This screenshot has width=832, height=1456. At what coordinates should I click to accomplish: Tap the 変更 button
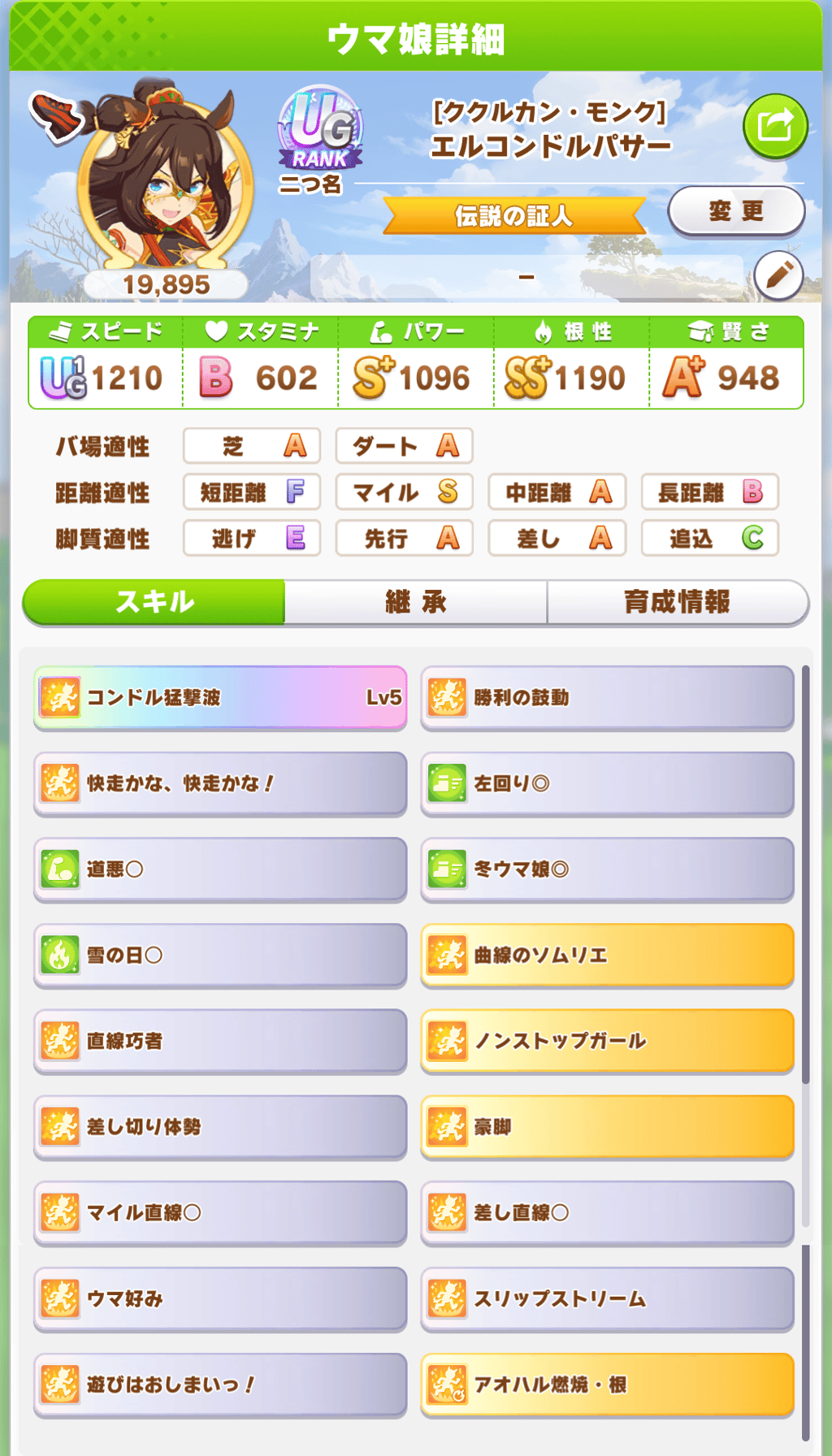point(736,211)
